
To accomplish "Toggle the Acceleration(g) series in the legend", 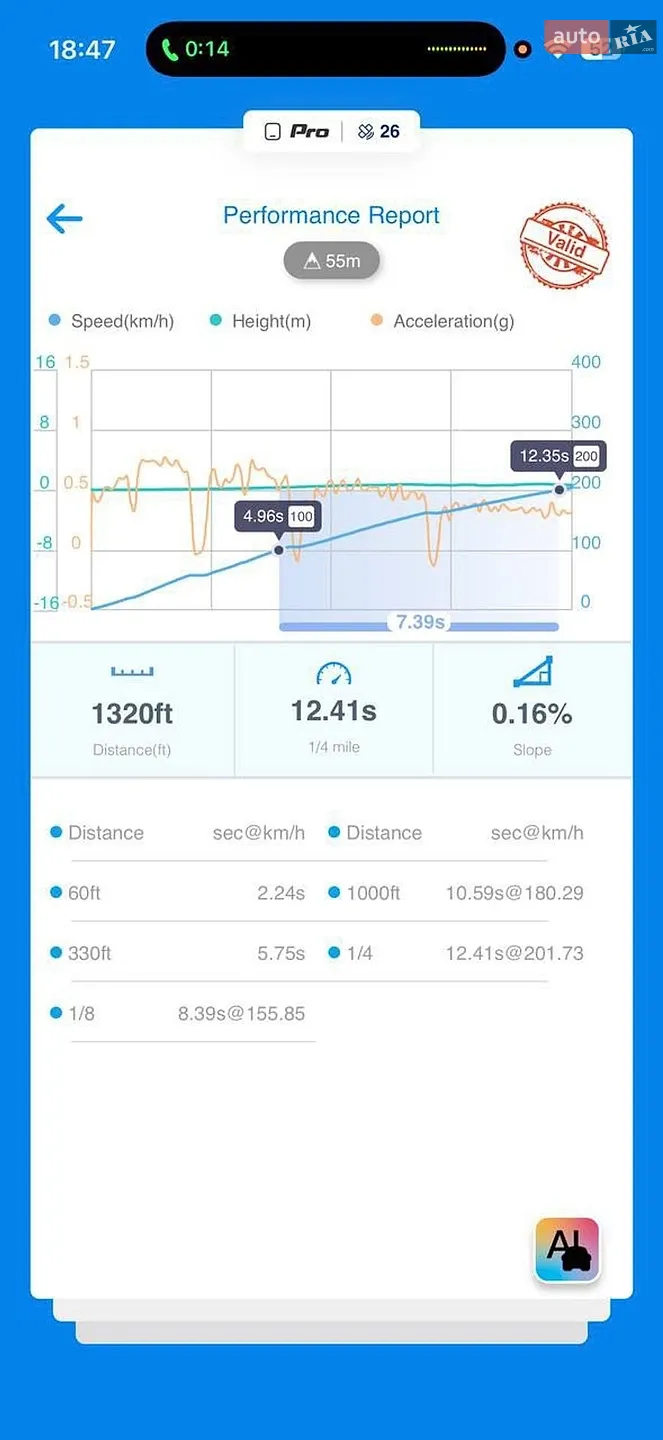I will 442,321.
